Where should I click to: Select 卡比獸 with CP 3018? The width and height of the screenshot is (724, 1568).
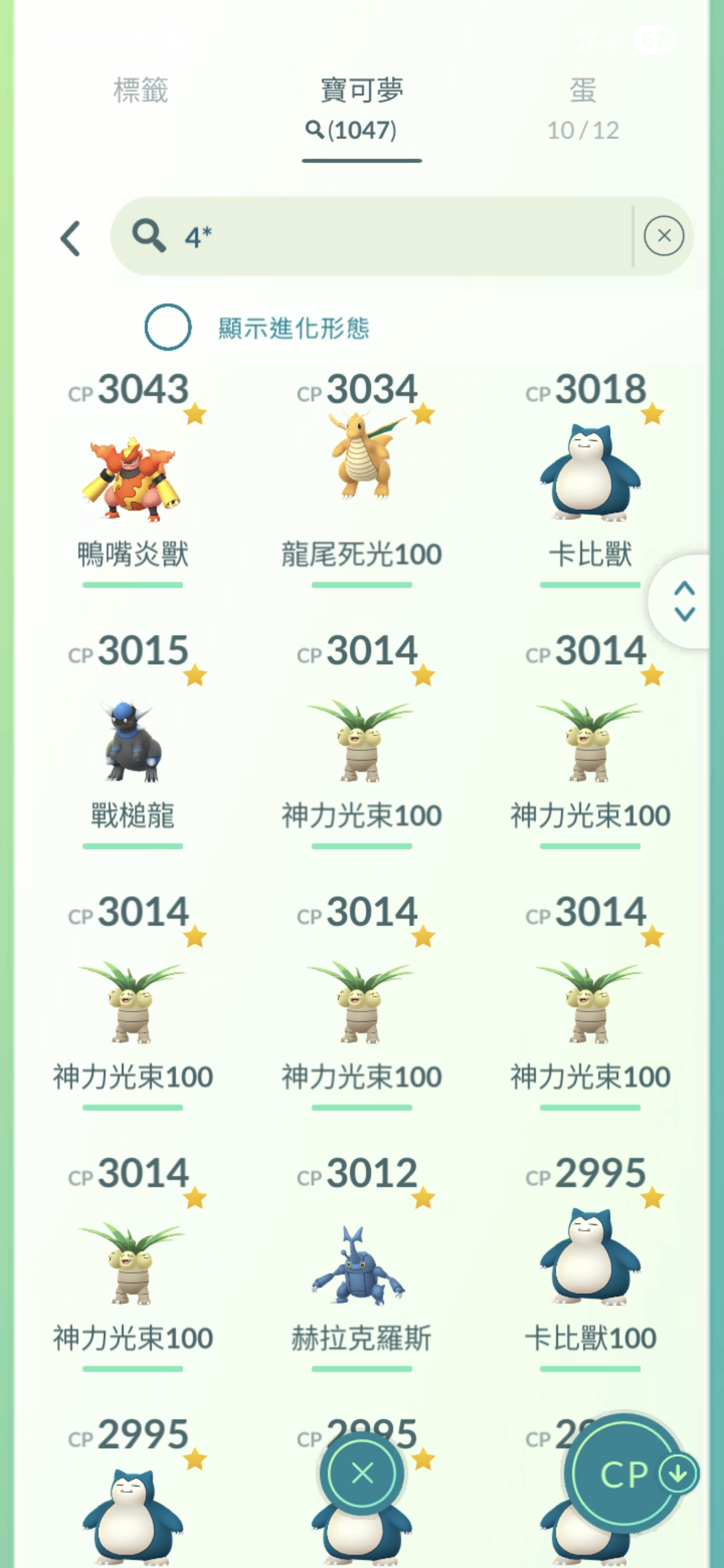pyautogui.click(x=590, y=477)
